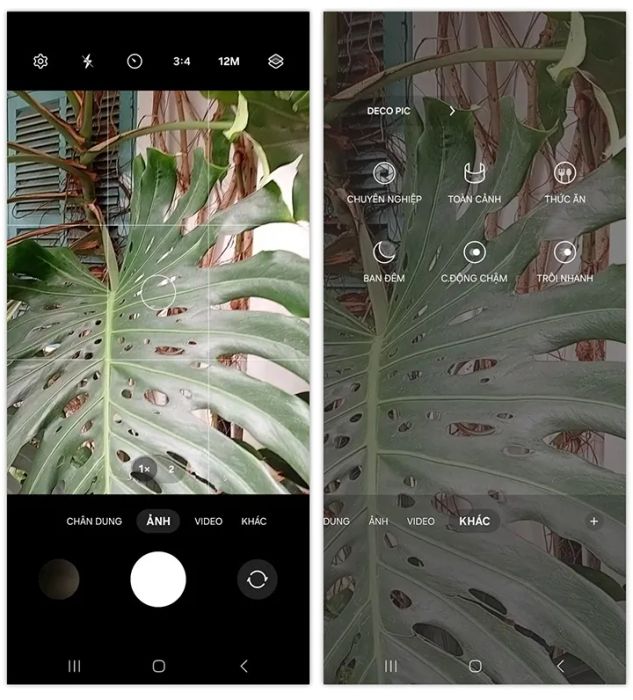
Task: Tap the white shutter button
Action: click(x=158, y=579)
